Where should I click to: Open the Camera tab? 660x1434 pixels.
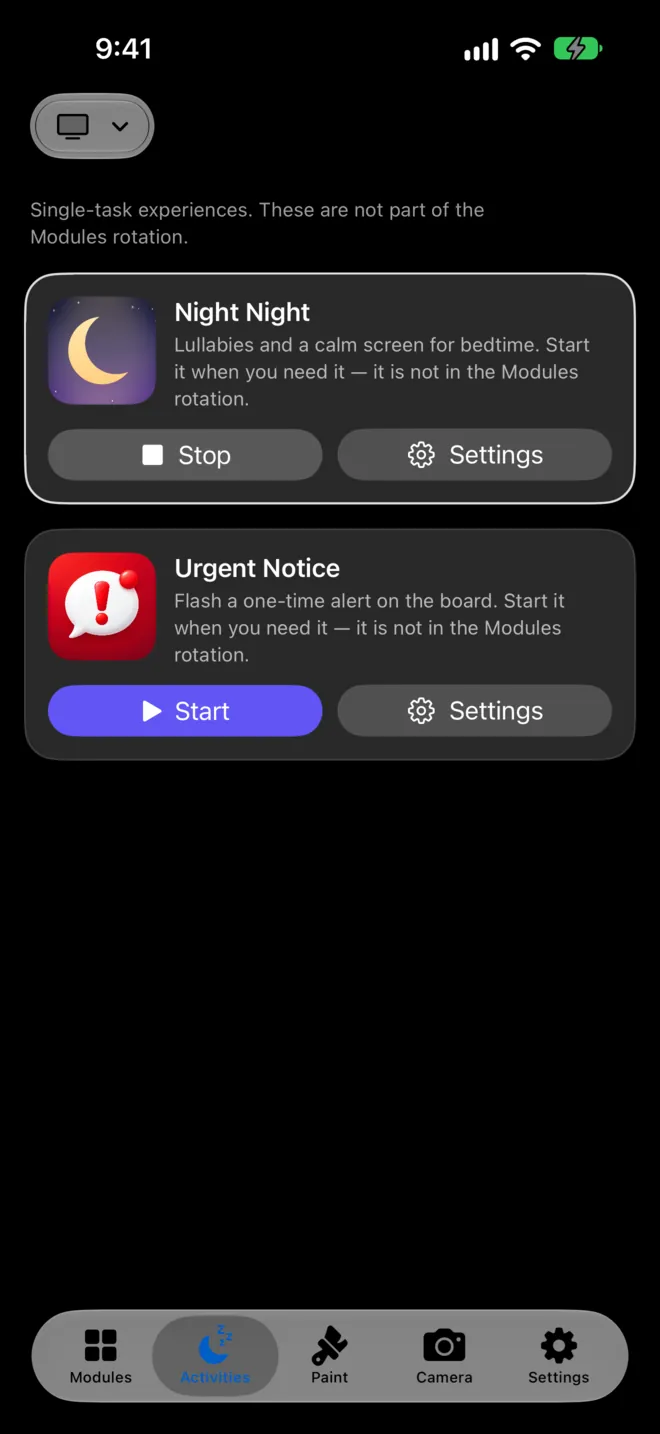tap(444, 1356)
